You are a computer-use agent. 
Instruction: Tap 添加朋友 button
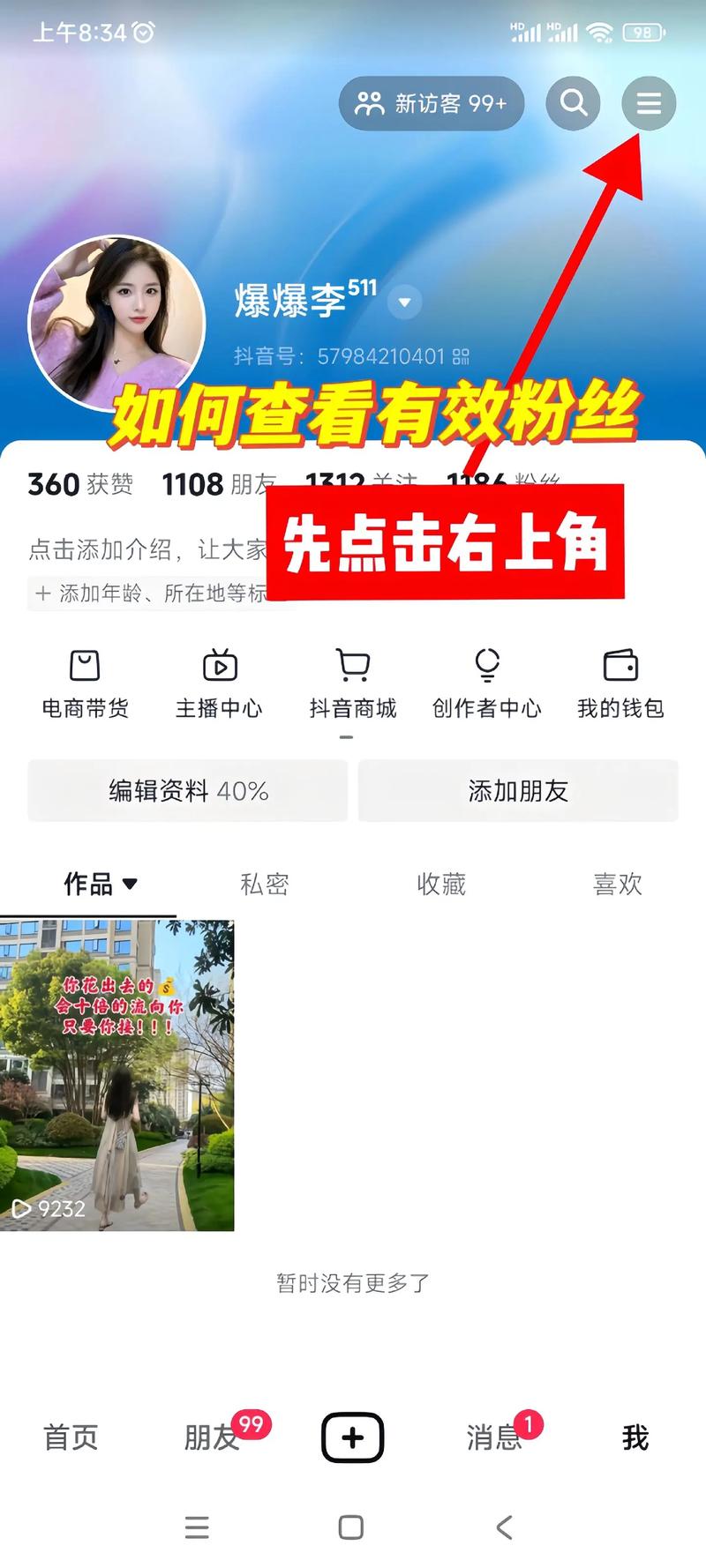tap(518, 791)
